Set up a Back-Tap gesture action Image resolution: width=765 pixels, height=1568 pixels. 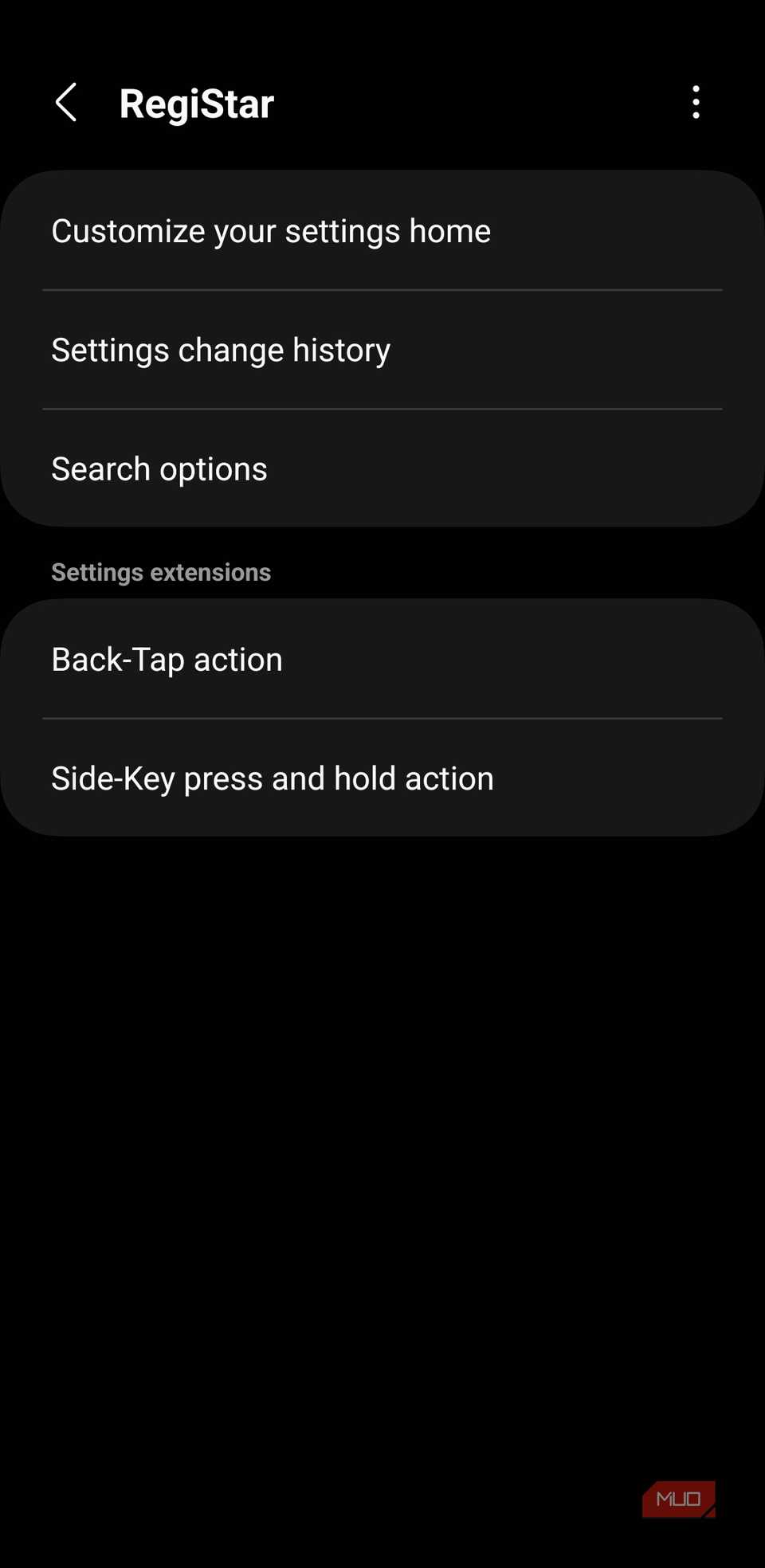[167, 659]
